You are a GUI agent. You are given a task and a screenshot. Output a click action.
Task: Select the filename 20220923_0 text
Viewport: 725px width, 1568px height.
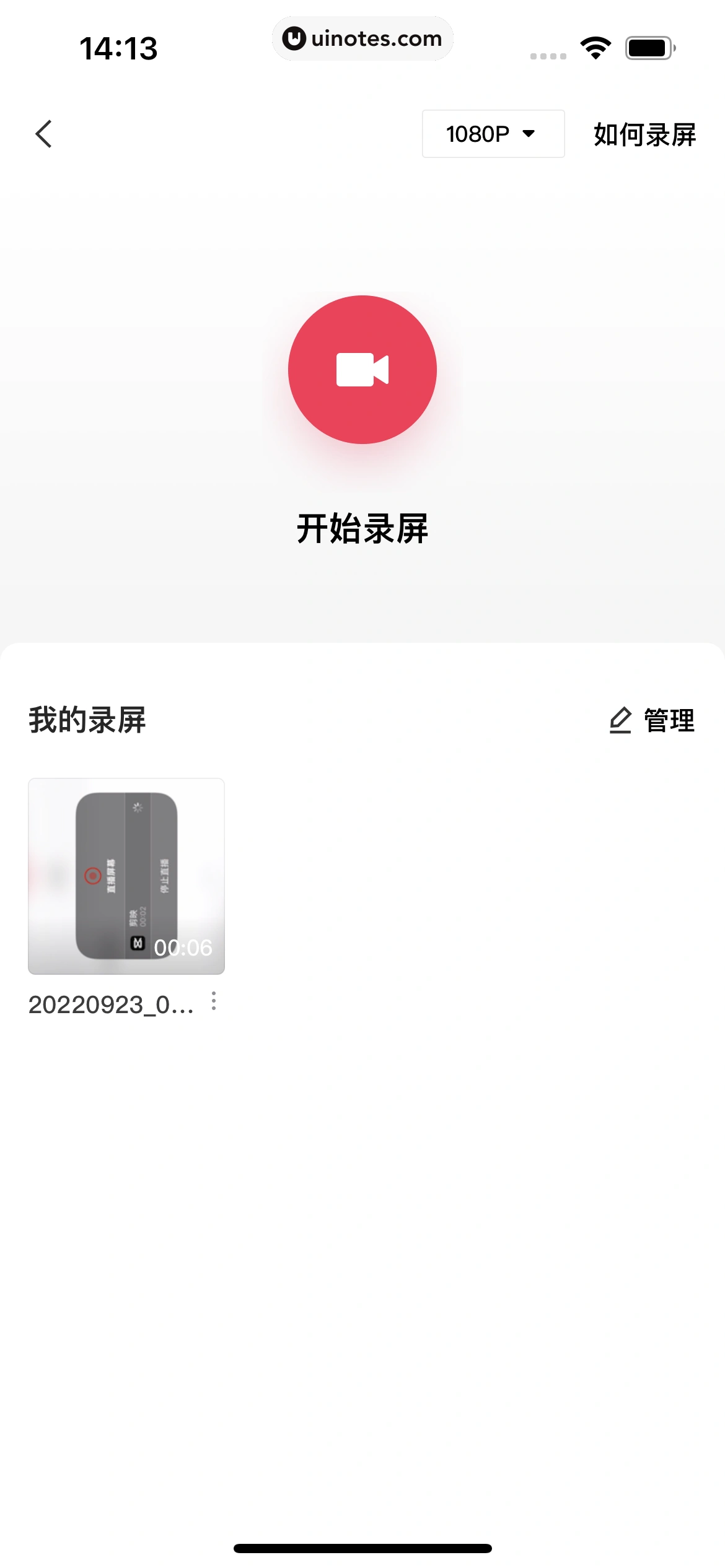(112, 1002)
